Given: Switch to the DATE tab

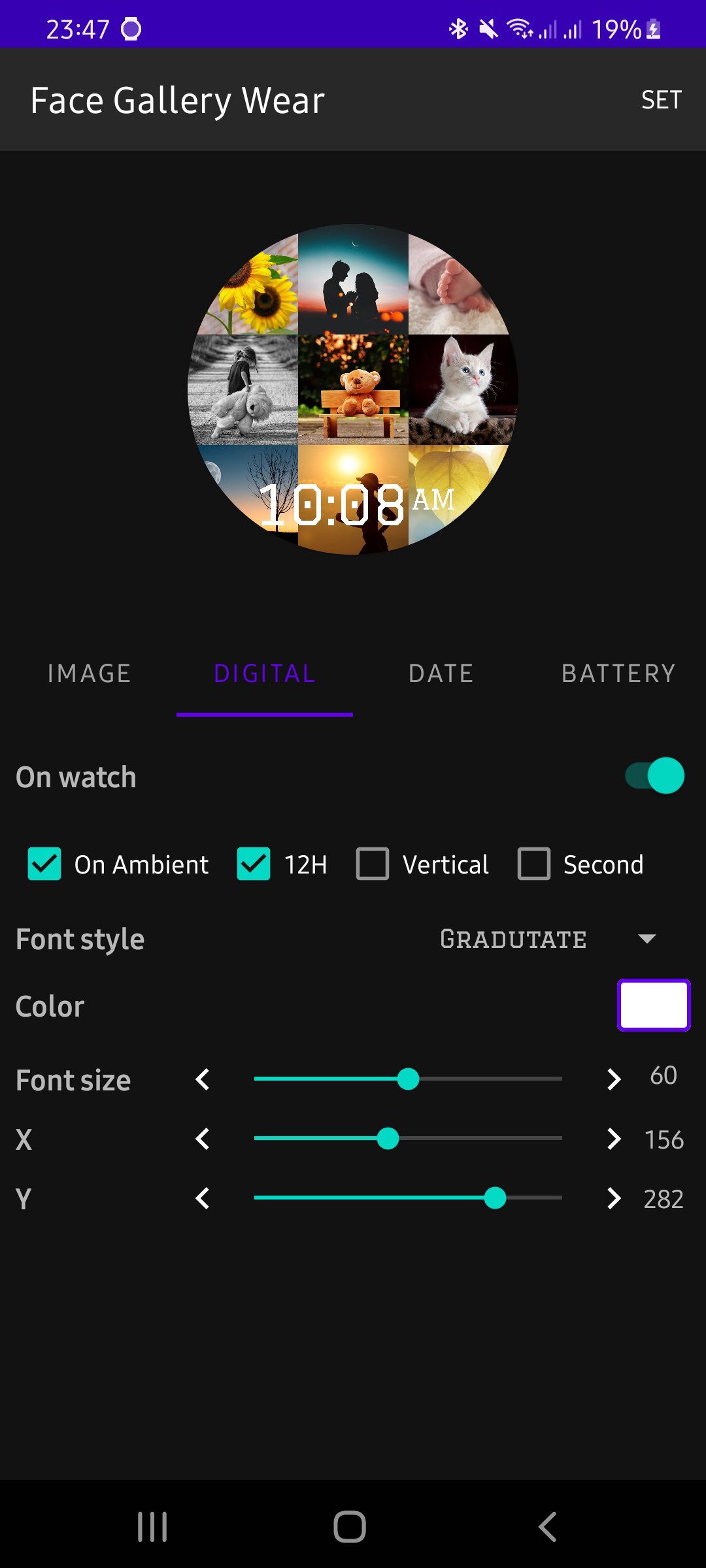Looking at the screenshot, I should pyautogui.click(x=441, y=674).
